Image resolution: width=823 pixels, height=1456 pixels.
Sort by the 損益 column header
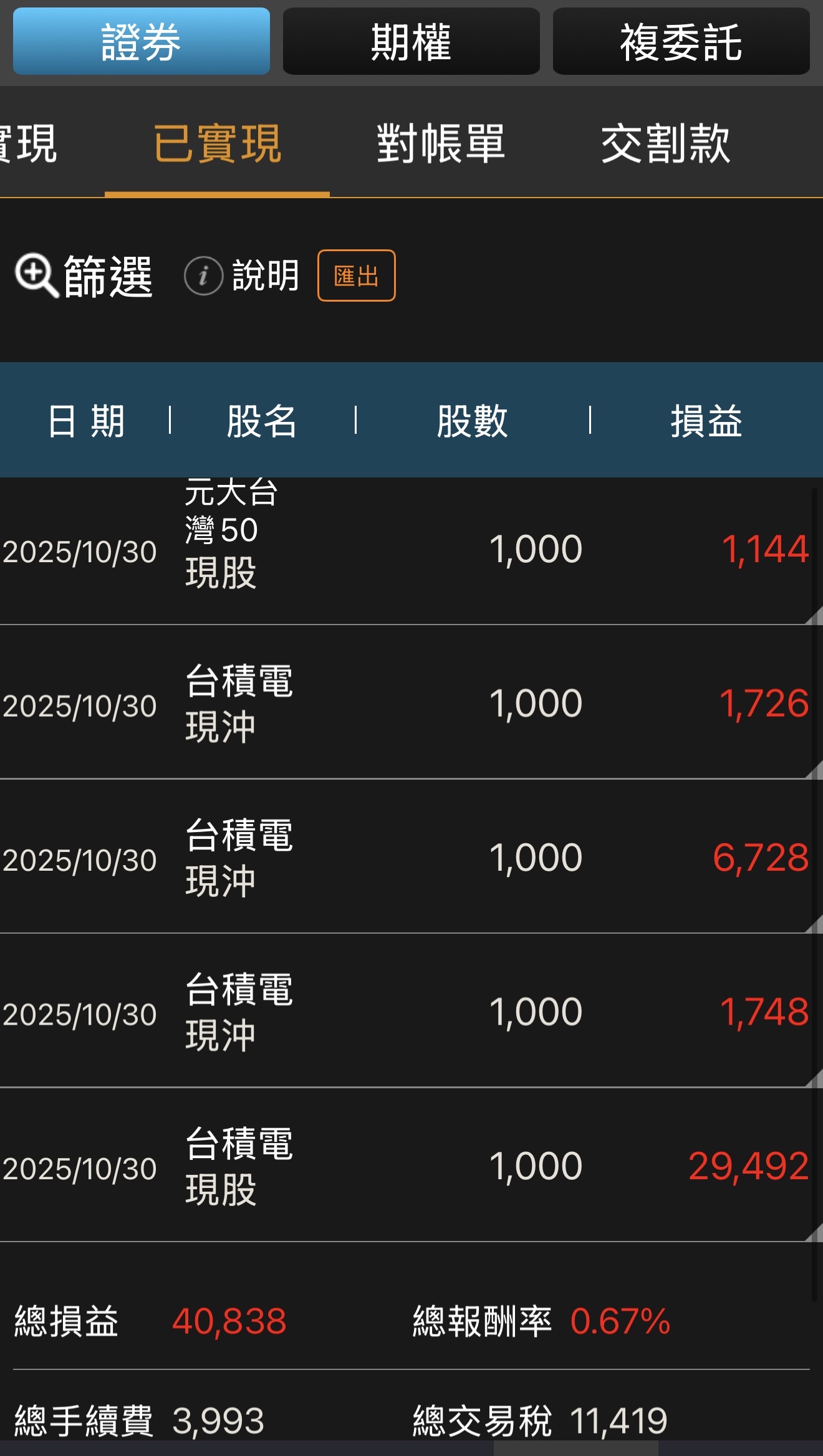706,421
